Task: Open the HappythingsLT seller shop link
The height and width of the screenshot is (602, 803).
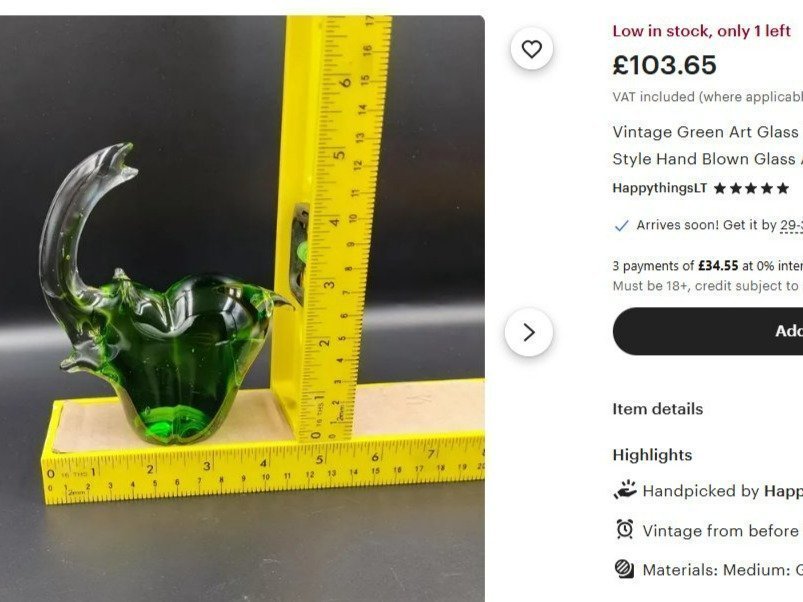Action: 659,188
